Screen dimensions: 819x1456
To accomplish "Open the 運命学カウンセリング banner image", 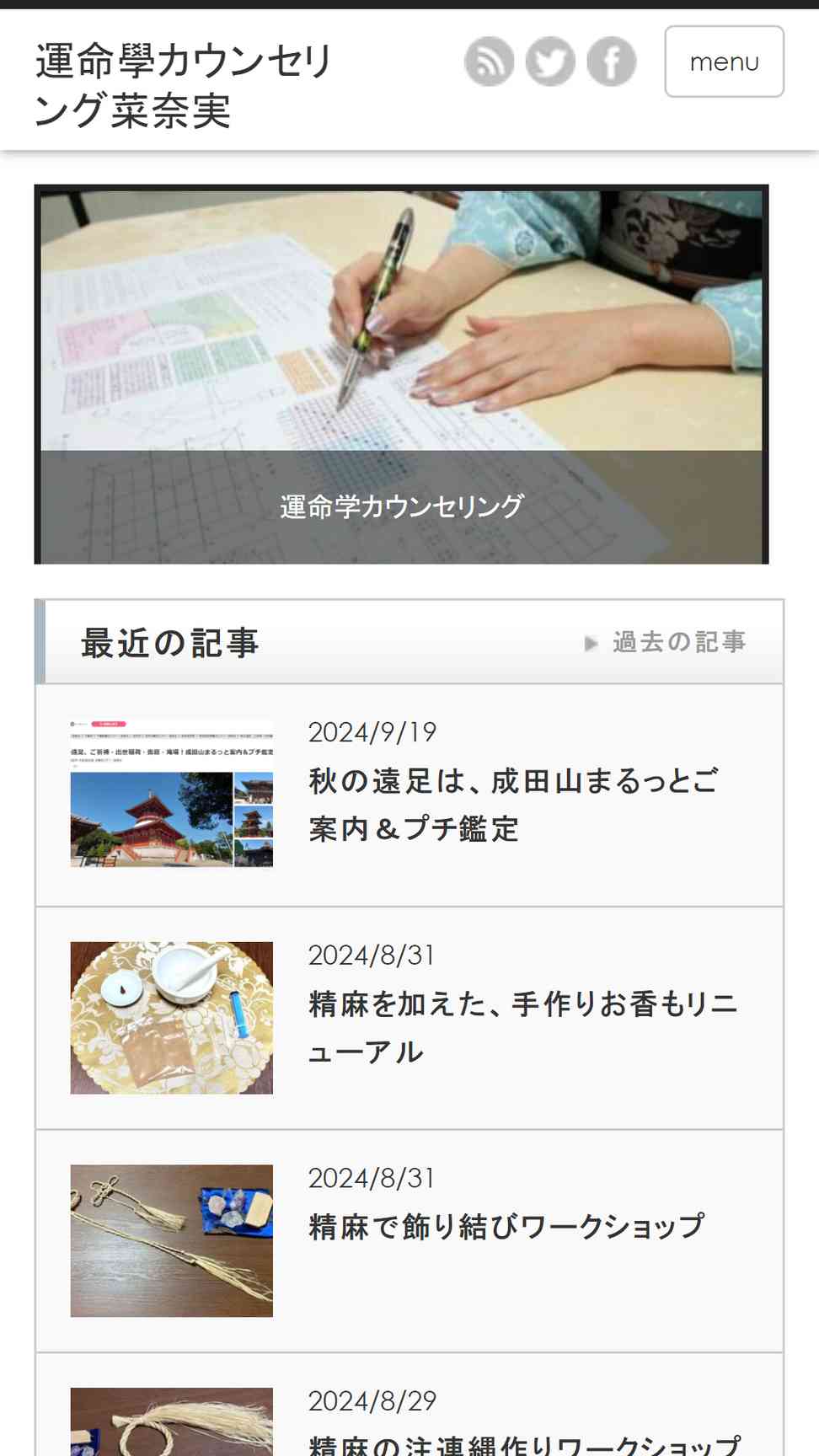I will (x=401, y=374).
